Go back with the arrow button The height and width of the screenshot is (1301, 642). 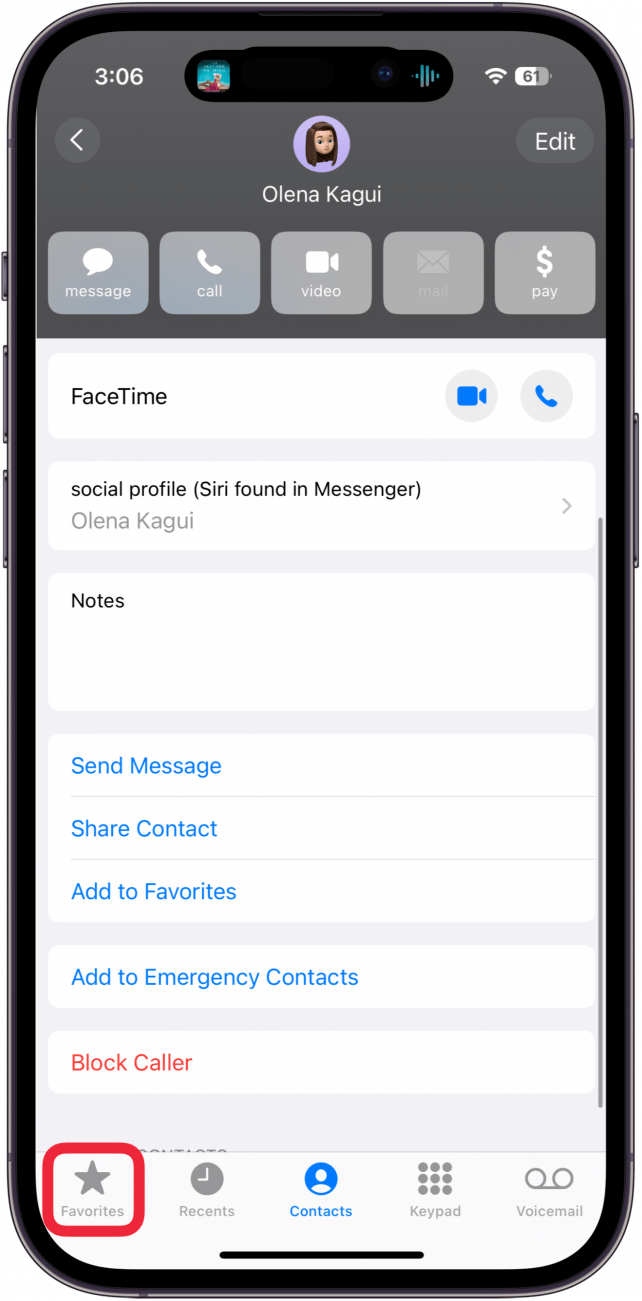(x=77, y=141)
